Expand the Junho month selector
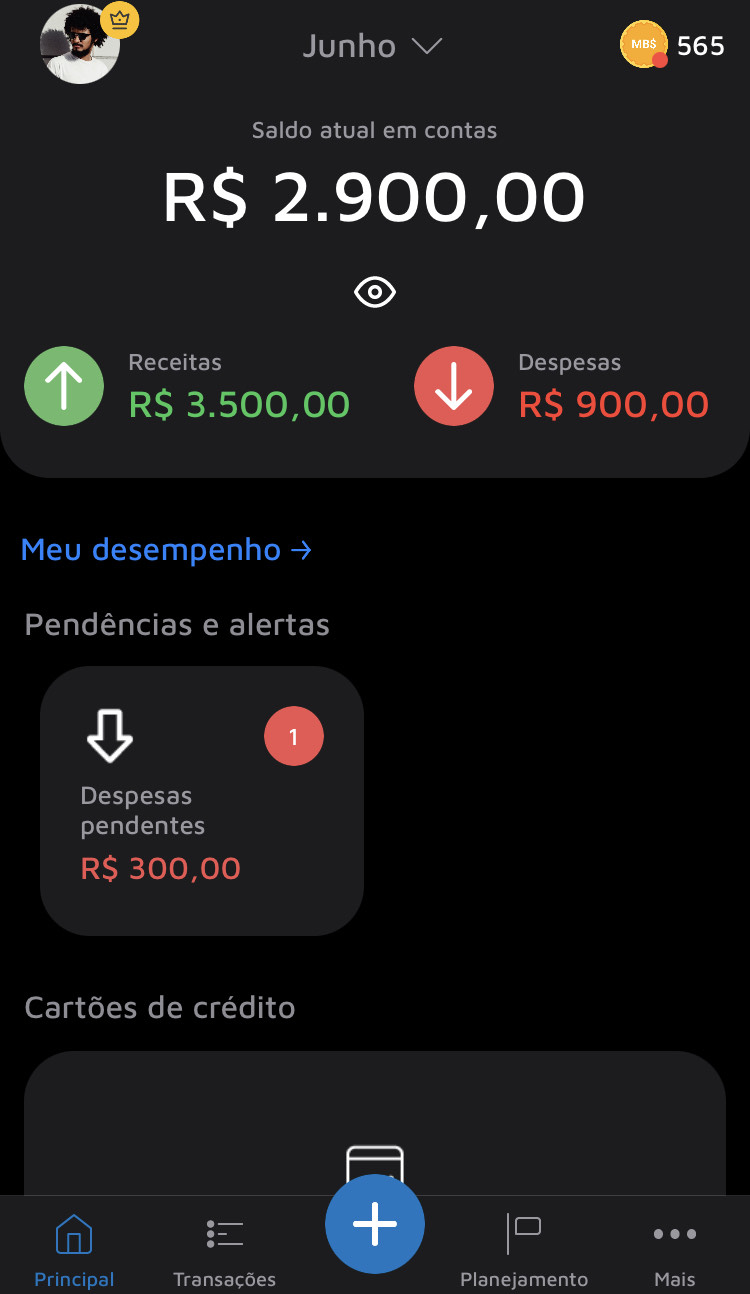This screenshot has height=1294, width=750. 372,46
